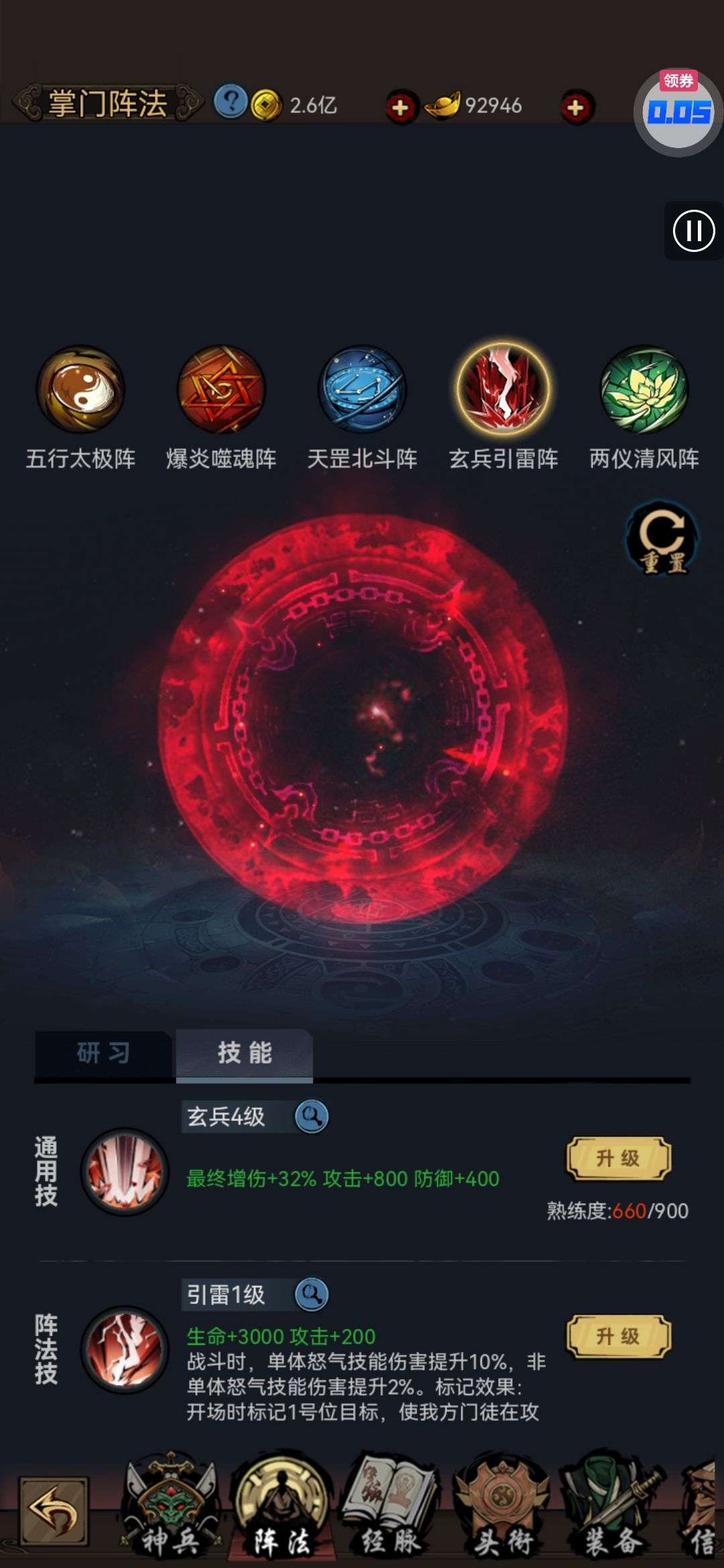Tap the 领券 coupon floating badge

coord(678,111)
